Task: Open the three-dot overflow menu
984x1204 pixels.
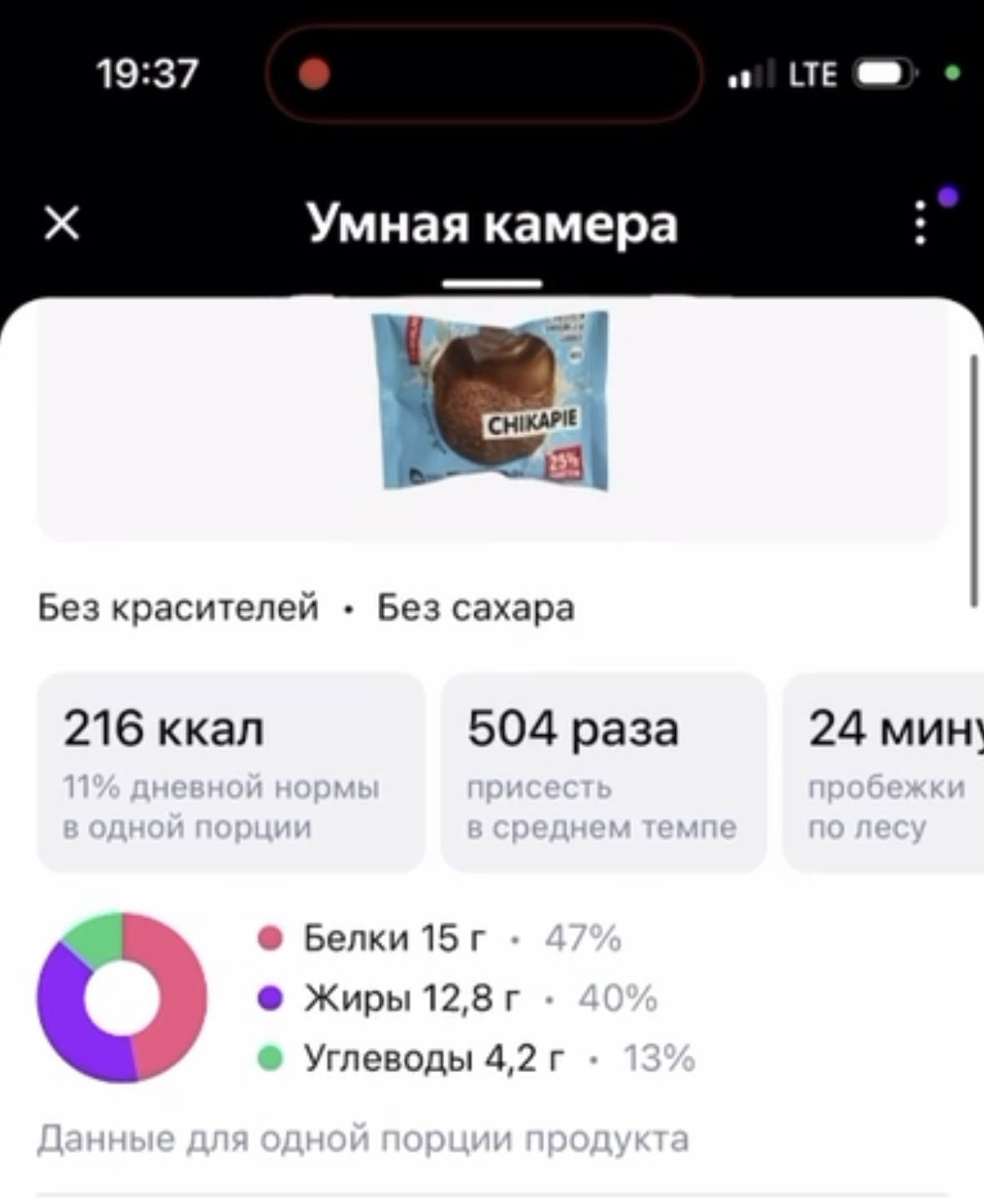Action: coord(921,223)
